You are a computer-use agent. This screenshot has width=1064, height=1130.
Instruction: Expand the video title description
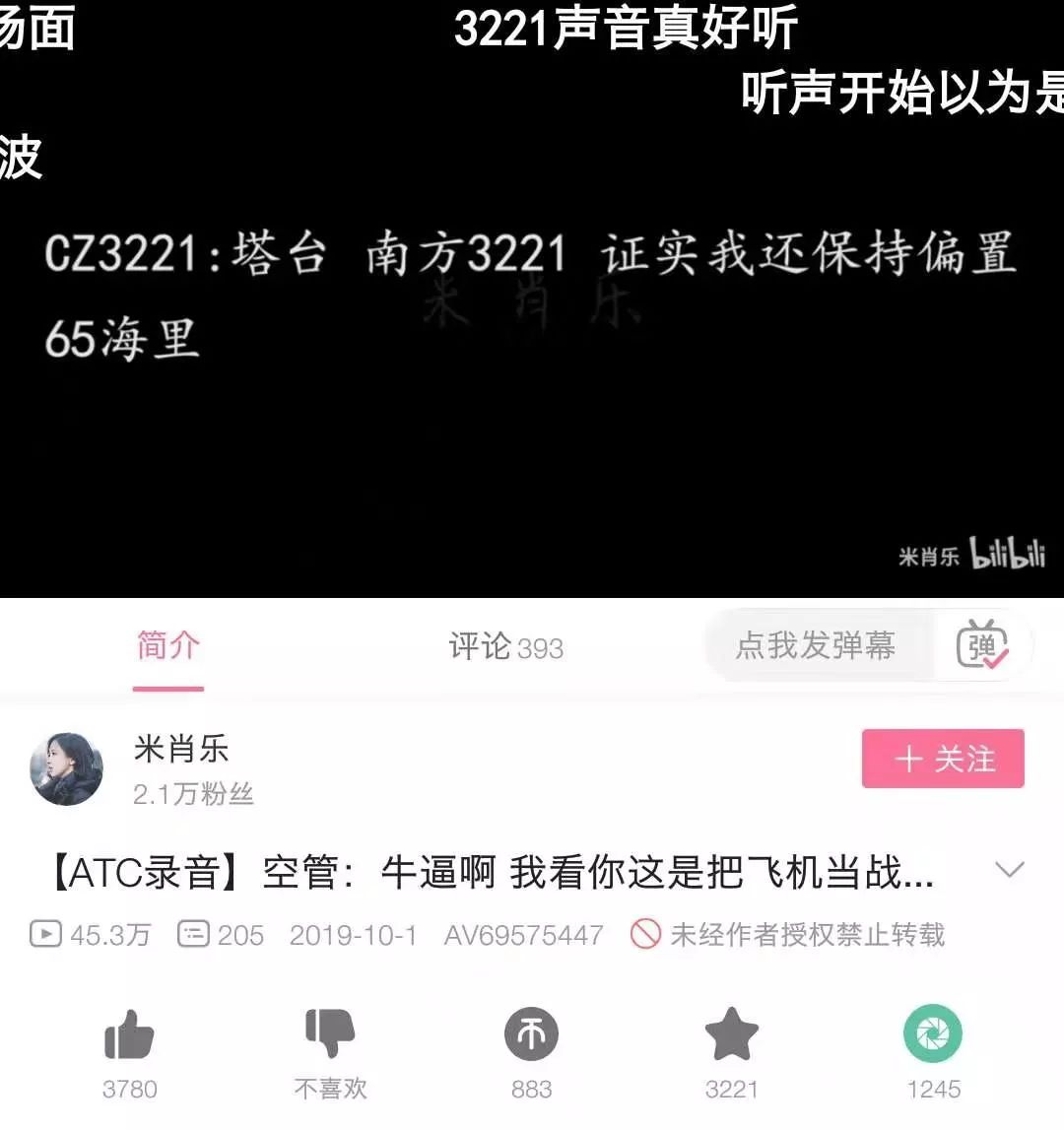(x=1010, y=870)
